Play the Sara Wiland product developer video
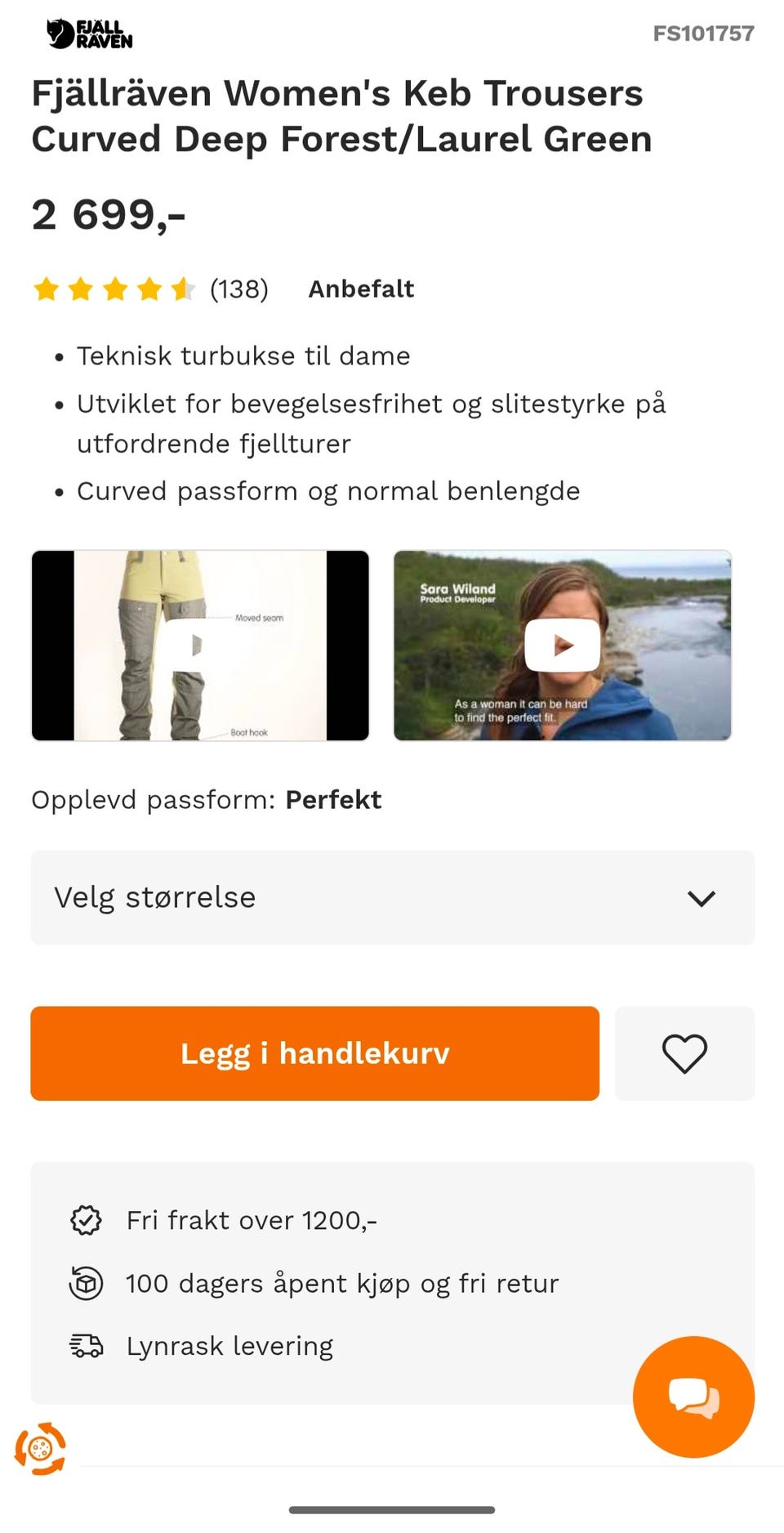Viewport: 784px width, 1533px height. pos(562,645)
